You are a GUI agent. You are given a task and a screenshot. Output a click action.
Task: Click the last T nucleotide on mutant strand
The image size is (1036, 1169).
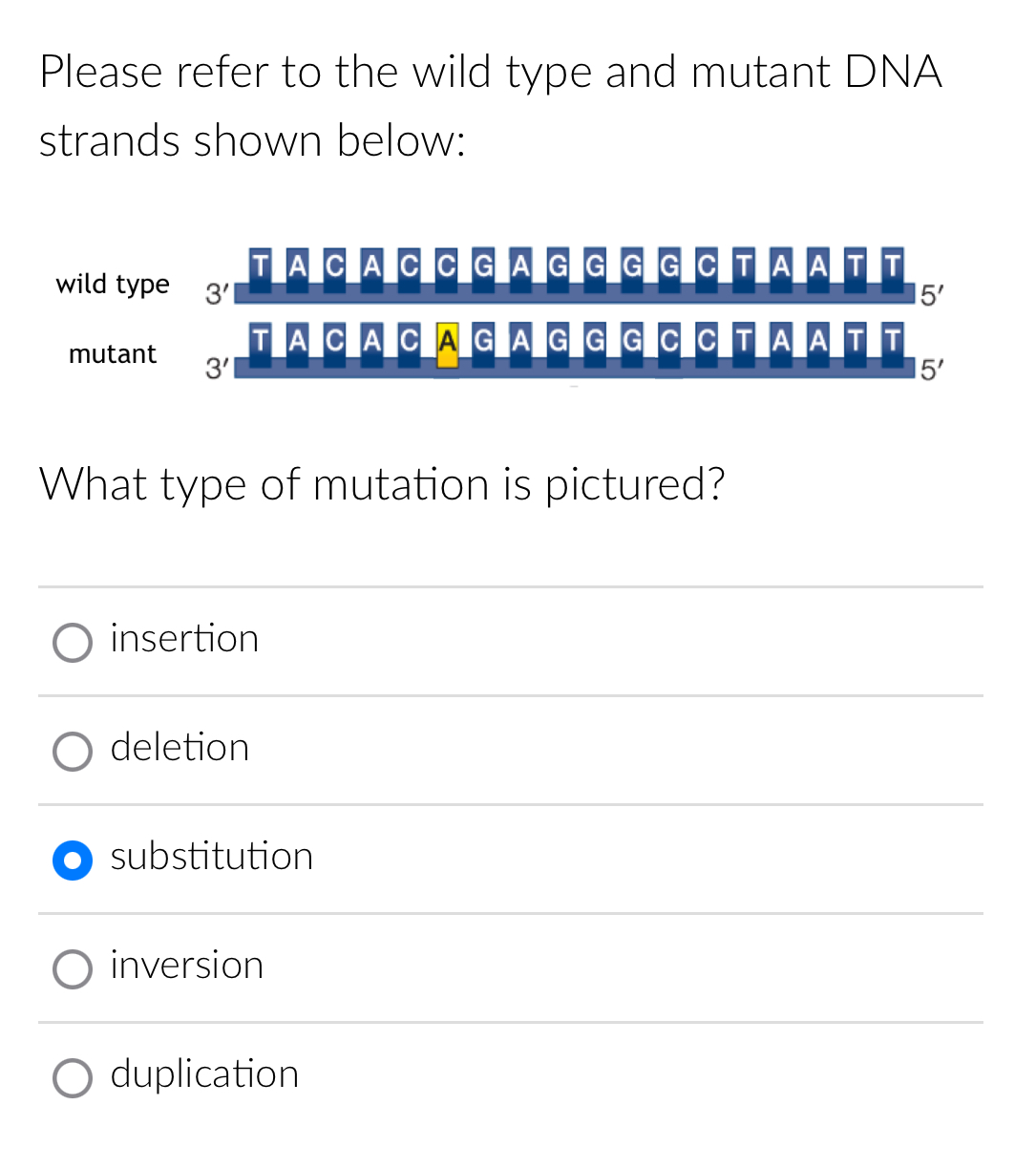point(892,341)
